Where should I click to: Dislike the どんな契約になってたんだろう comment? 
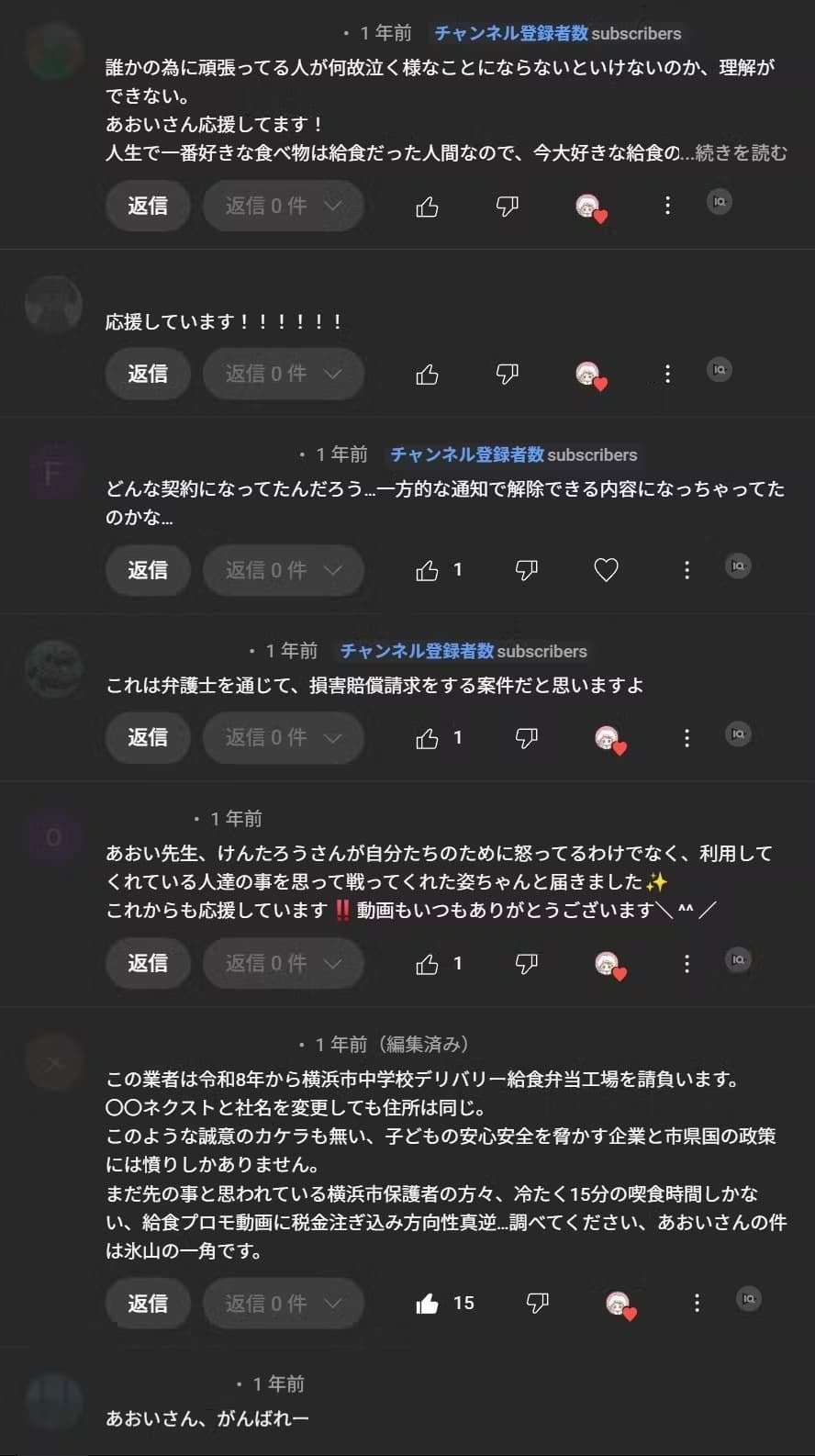(526, 570)
